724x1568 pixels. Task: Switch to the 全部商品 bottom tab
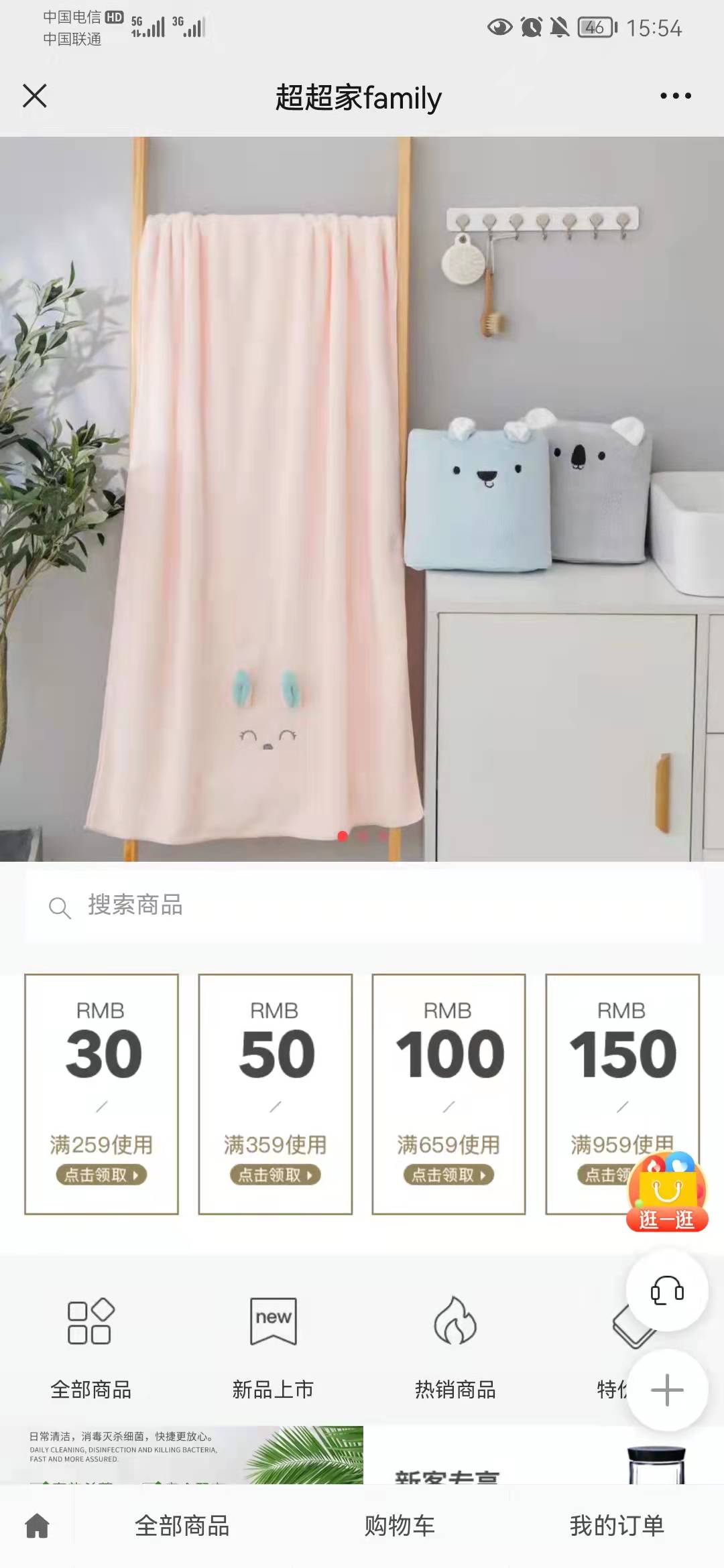(x=182, y=1526)
